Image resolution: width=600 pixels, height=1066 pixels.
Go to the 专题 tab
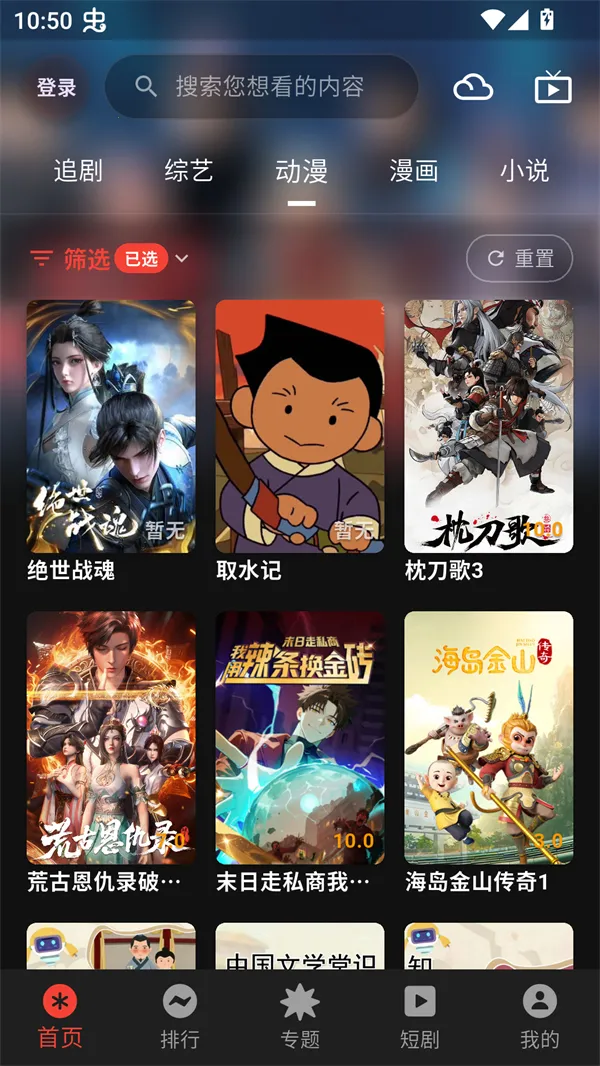(x=300, y=1016)
